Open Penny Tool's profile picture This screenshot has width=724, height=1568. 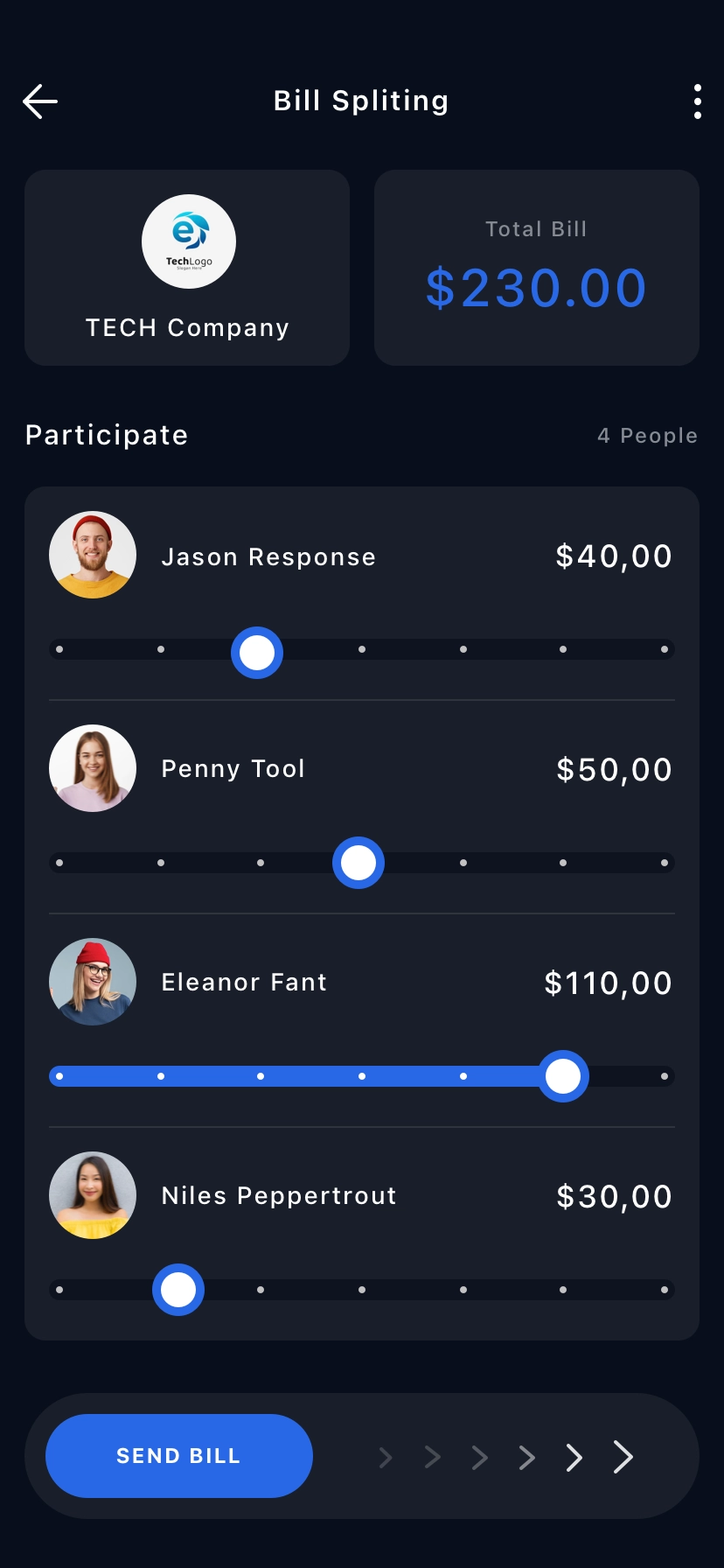click(x=93, y=768)
